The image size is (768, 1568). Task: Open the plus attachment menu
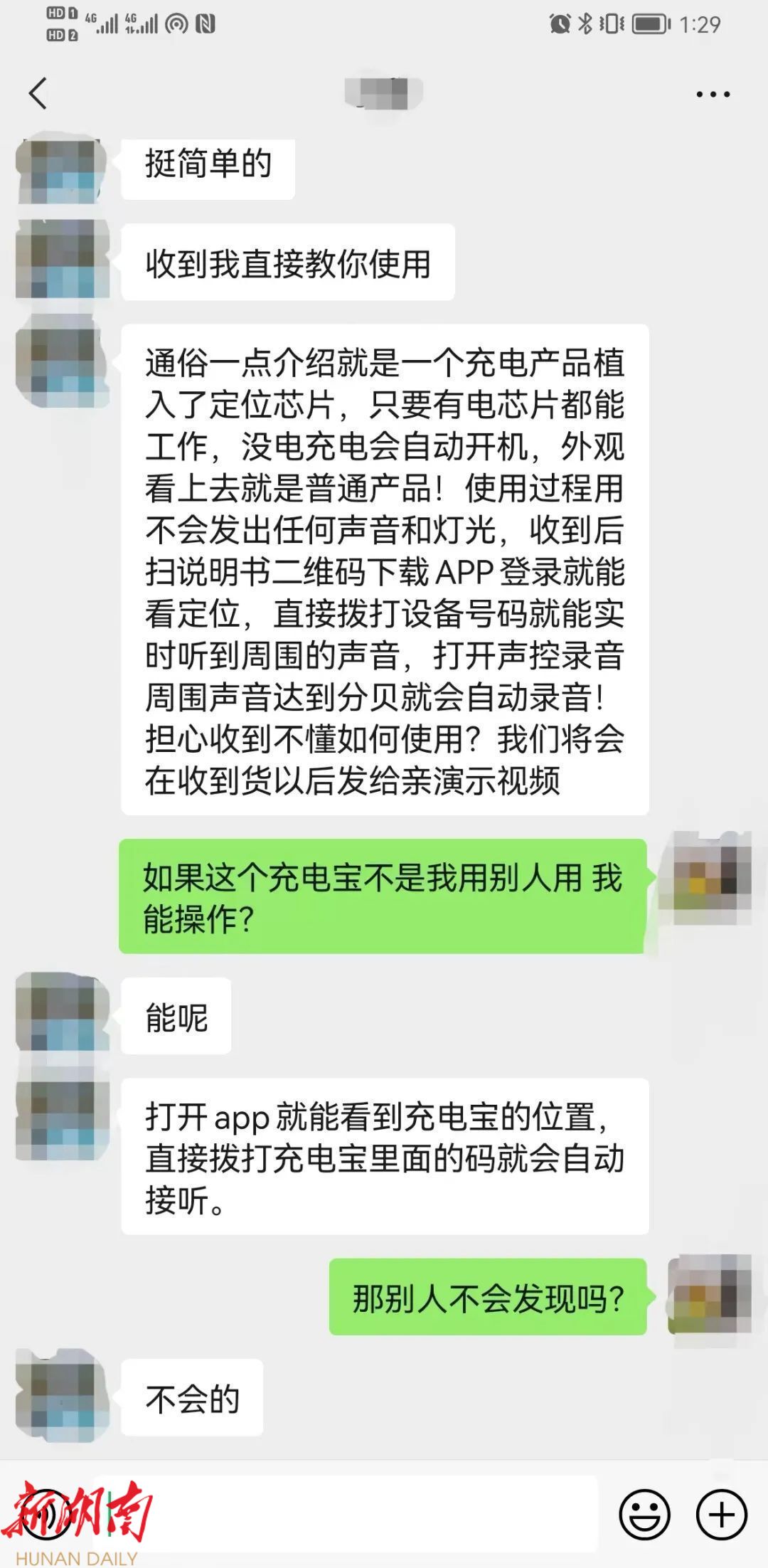click(x=721, y=1515)
